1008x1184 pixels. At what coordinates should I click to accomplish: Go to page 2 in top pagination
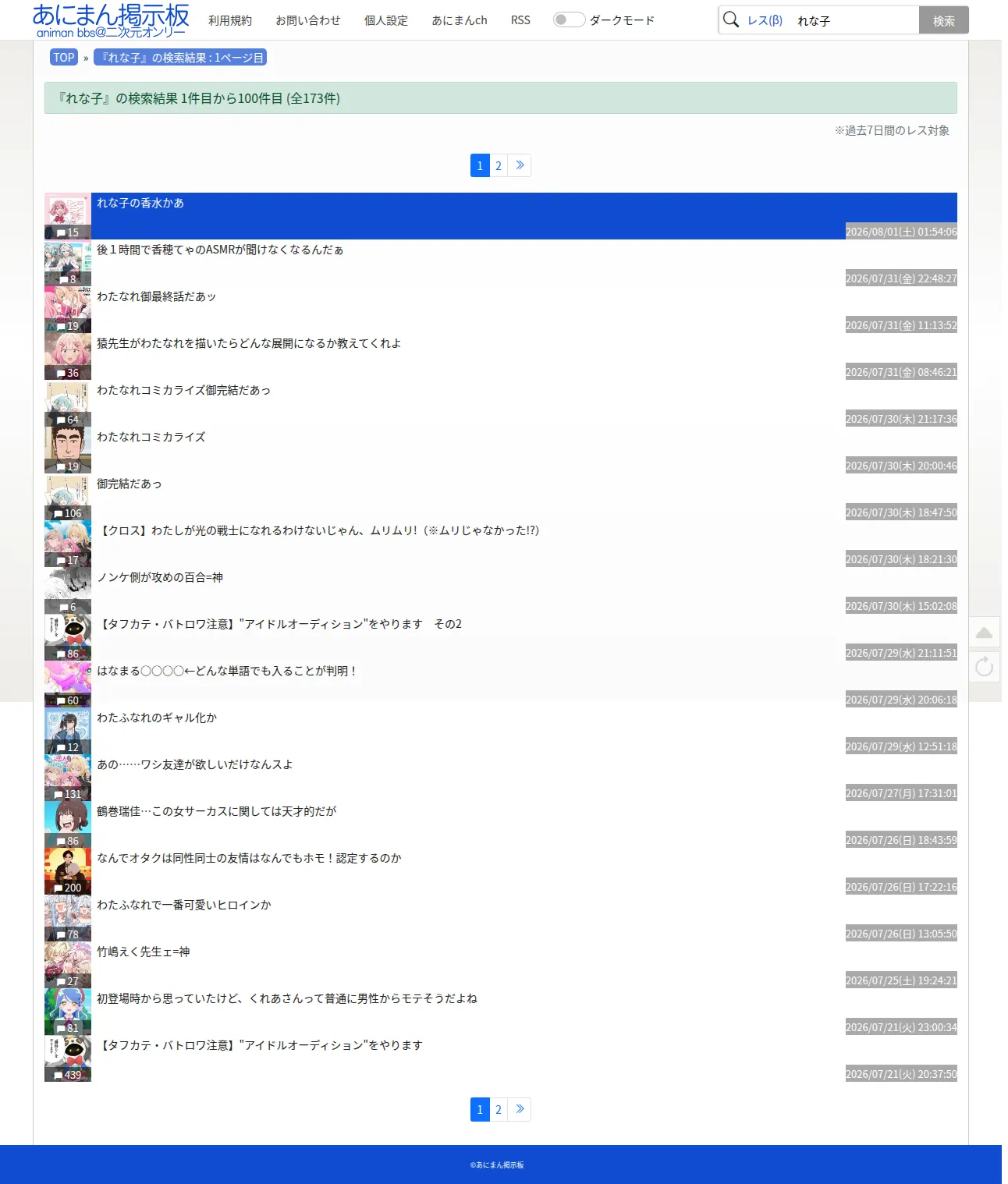click(499, 165)
